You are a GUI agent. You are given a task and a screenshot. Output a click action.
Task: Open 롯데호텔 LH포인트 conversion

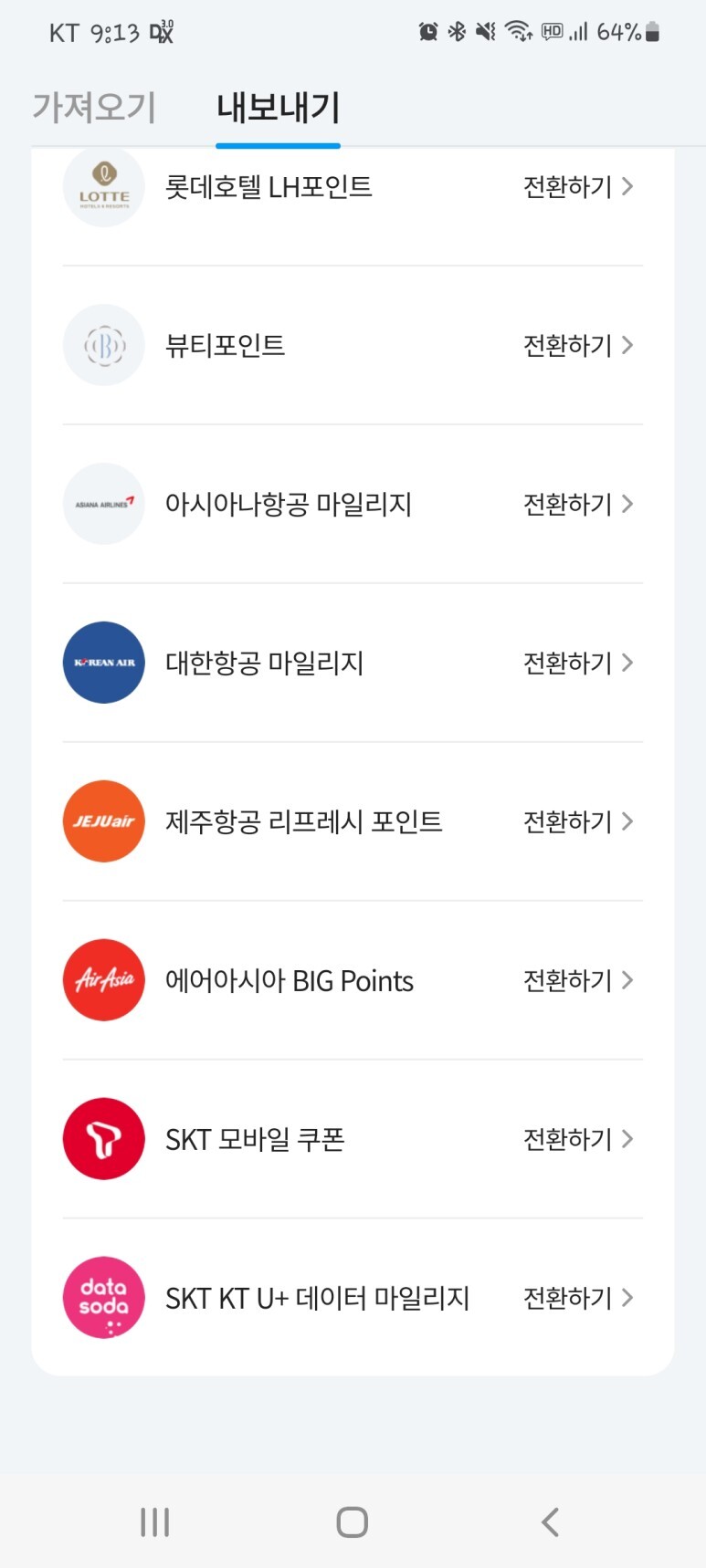pos(353,187)
